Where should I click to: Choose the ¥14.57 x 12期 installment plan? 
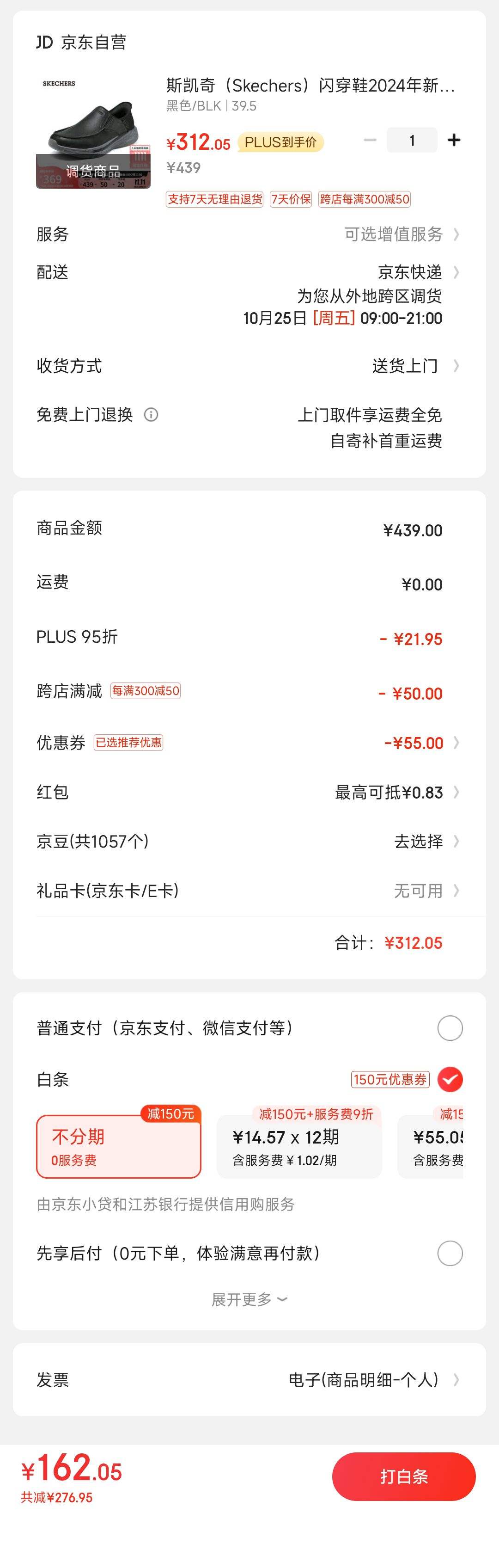[299, 1147]
